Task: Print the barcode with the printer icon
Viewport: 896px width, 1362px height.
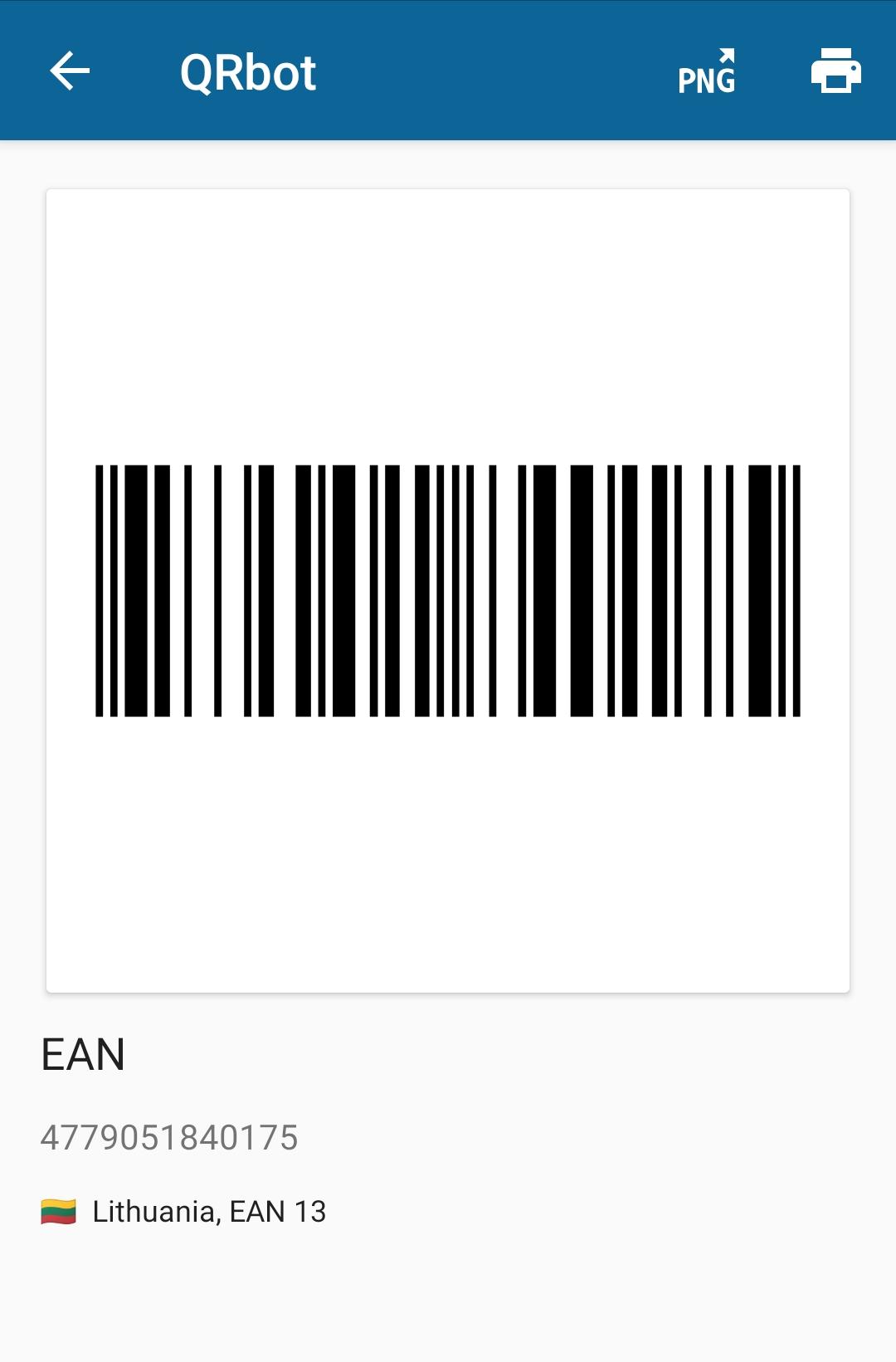Action: [835, 71]
